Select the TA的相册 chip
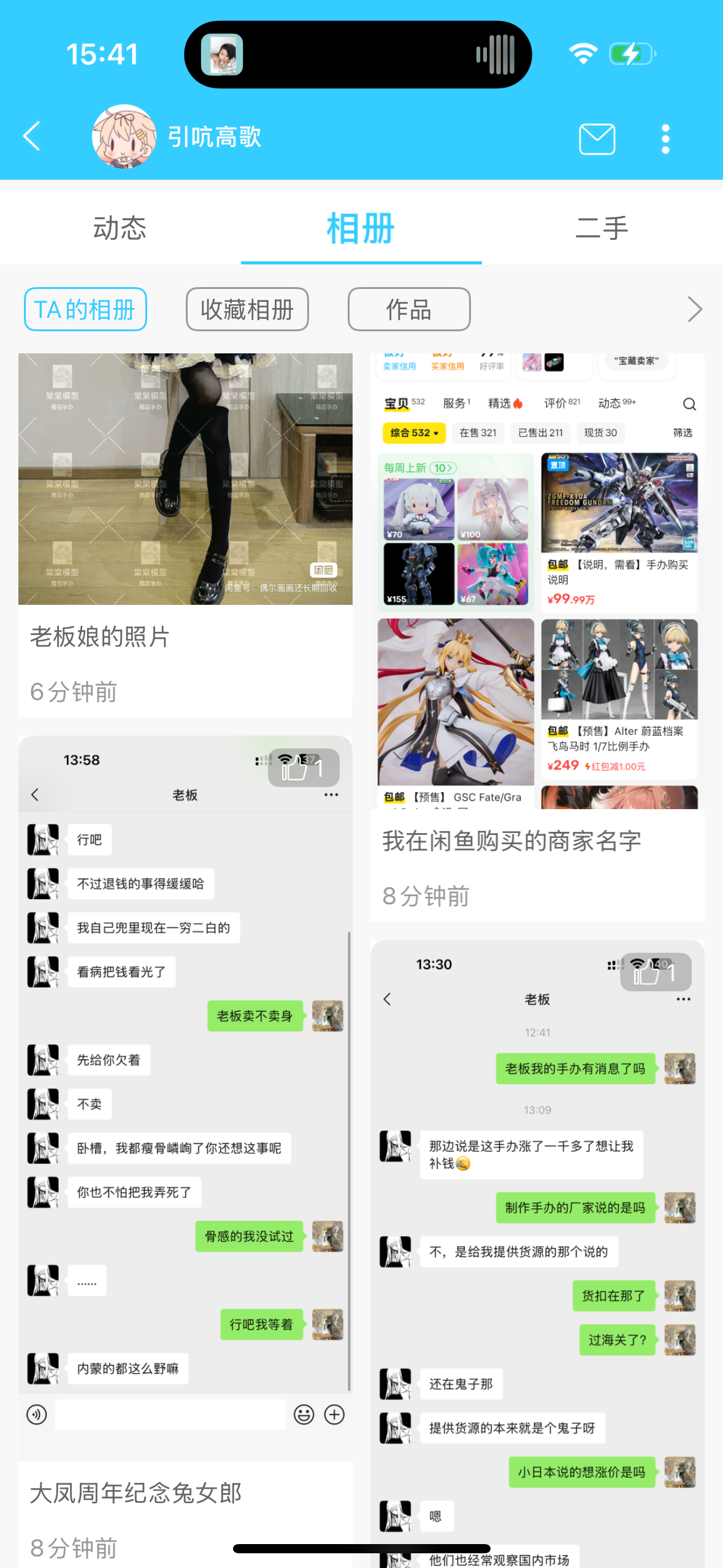The height and width of the screenshot is (1568, 723). click(x=85, y=309)
